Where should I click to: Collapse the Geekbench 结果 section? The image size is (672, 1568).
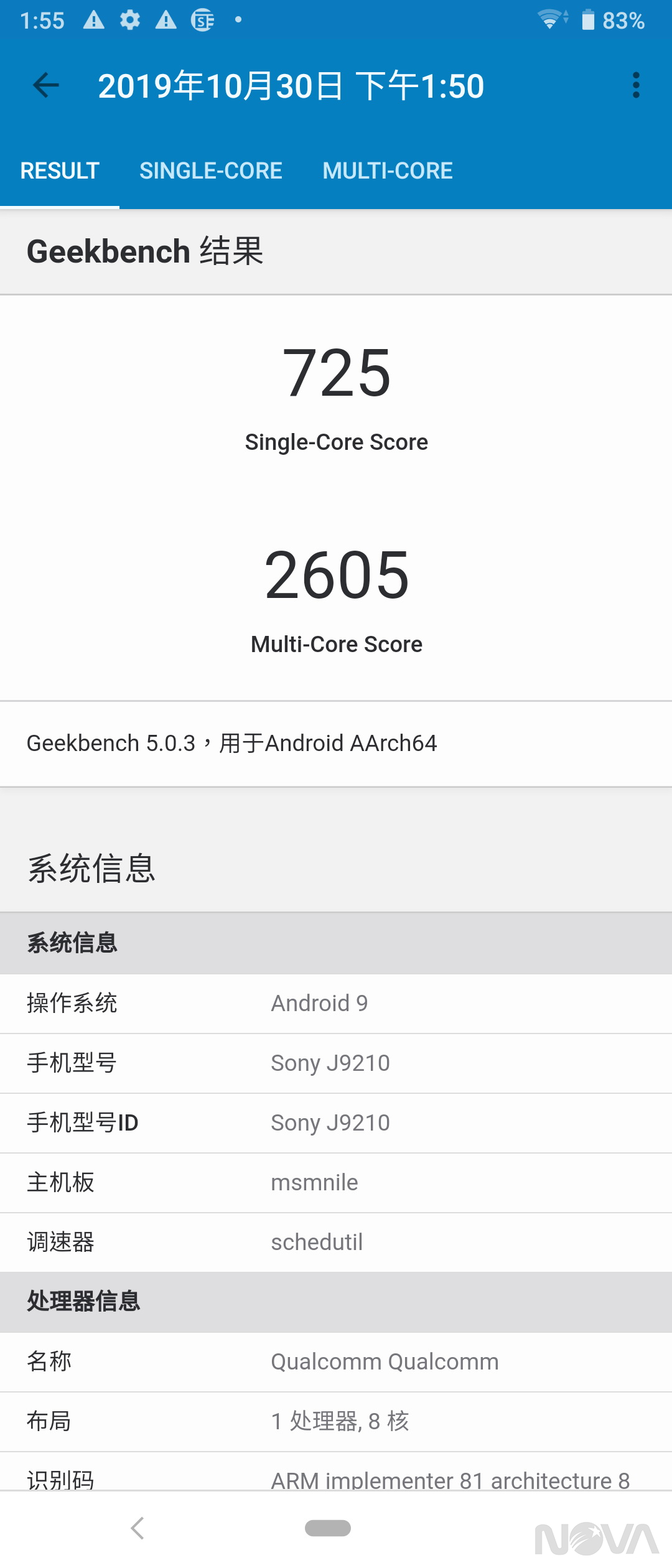146,251
